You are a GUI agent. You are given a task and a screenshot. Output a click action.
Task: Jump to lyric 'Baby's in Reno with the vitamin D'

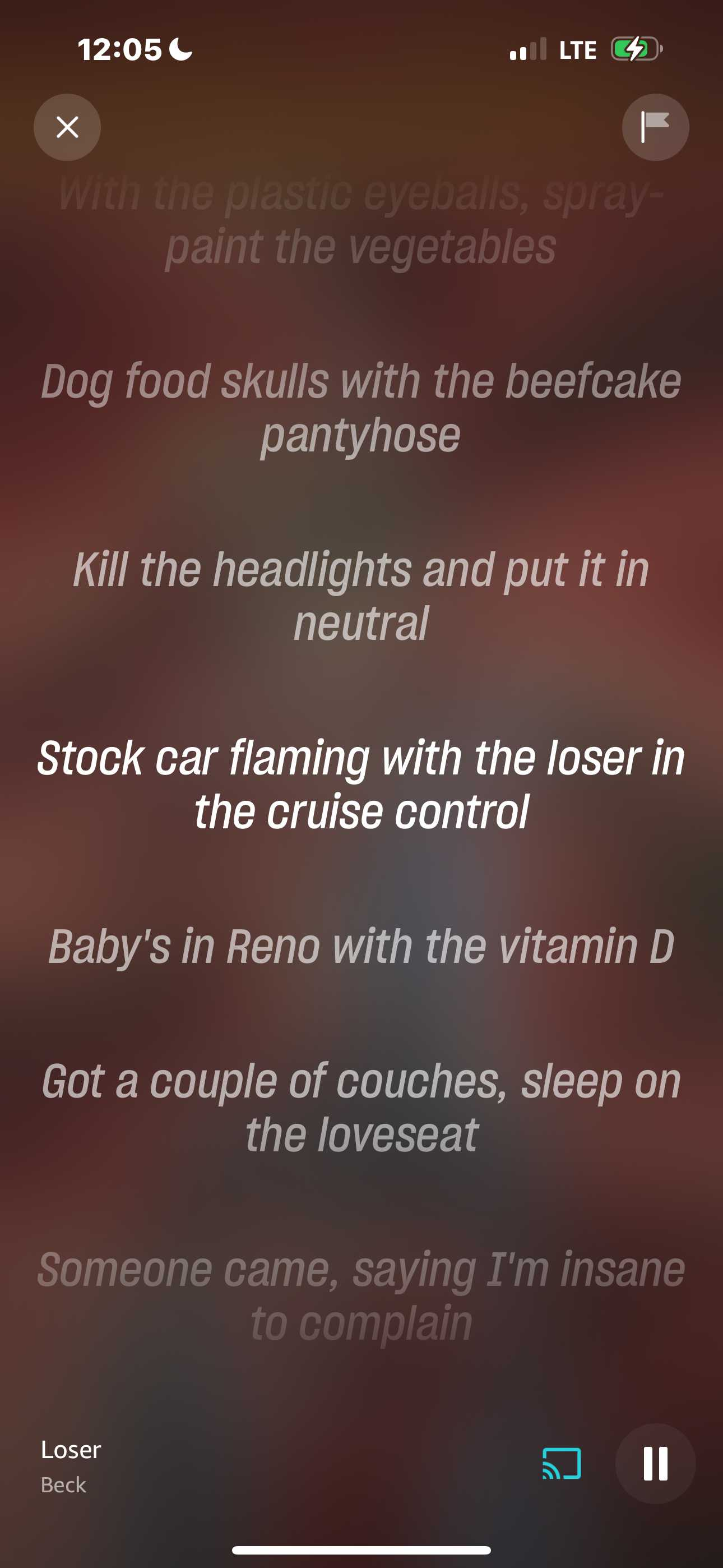tap(361, 947)
